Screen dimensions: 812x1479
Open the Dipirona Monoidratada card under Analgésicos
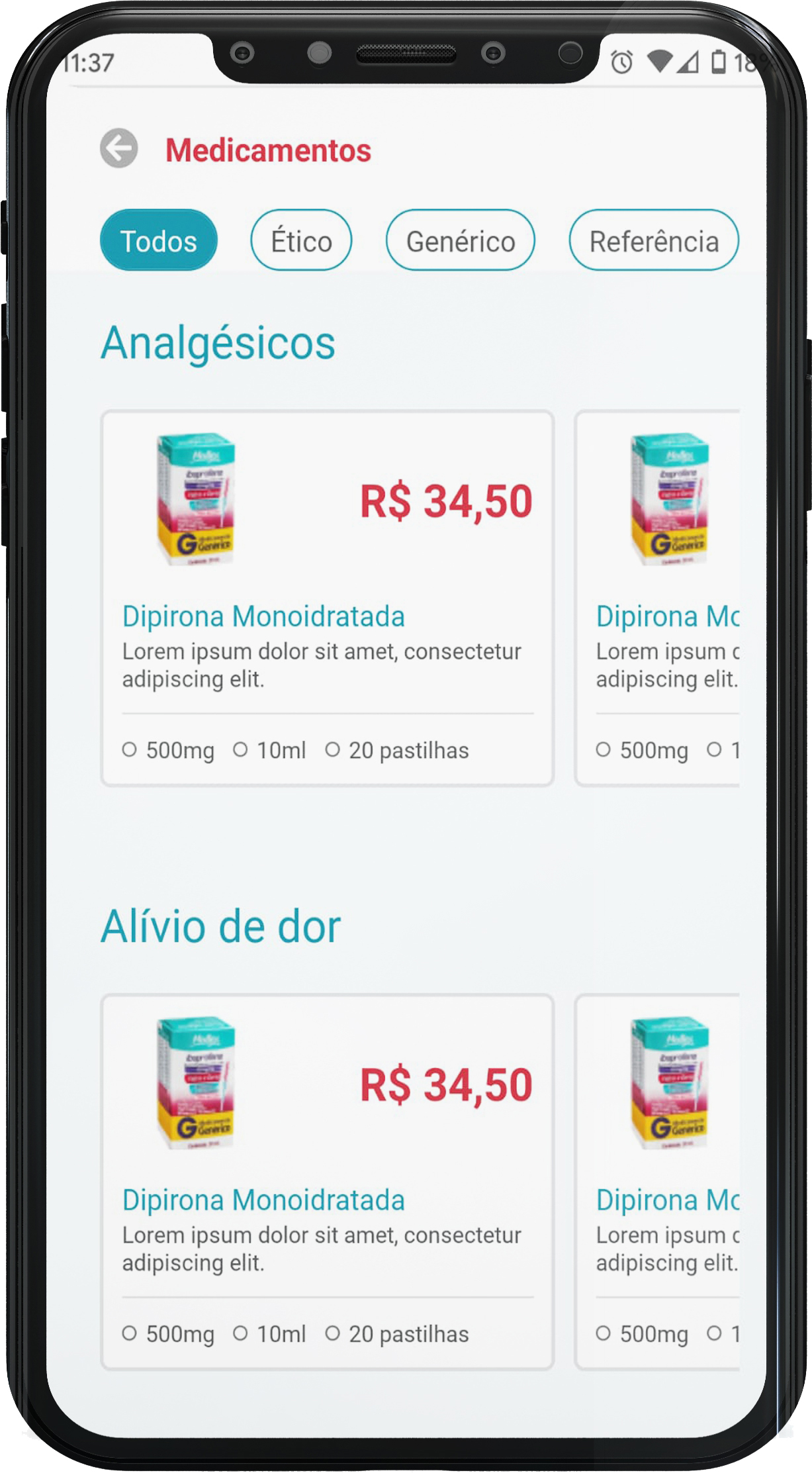coord(327,598)
